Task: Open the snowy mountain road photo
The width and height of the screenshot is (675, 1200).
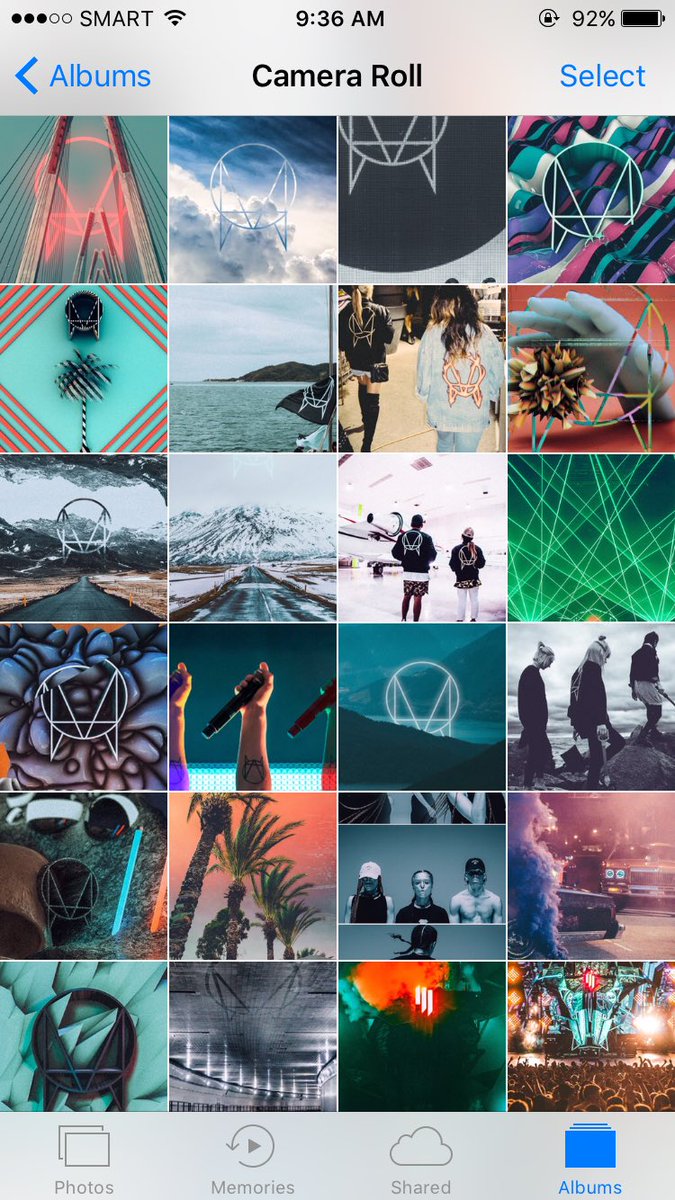Action: [x=252, y=537]
